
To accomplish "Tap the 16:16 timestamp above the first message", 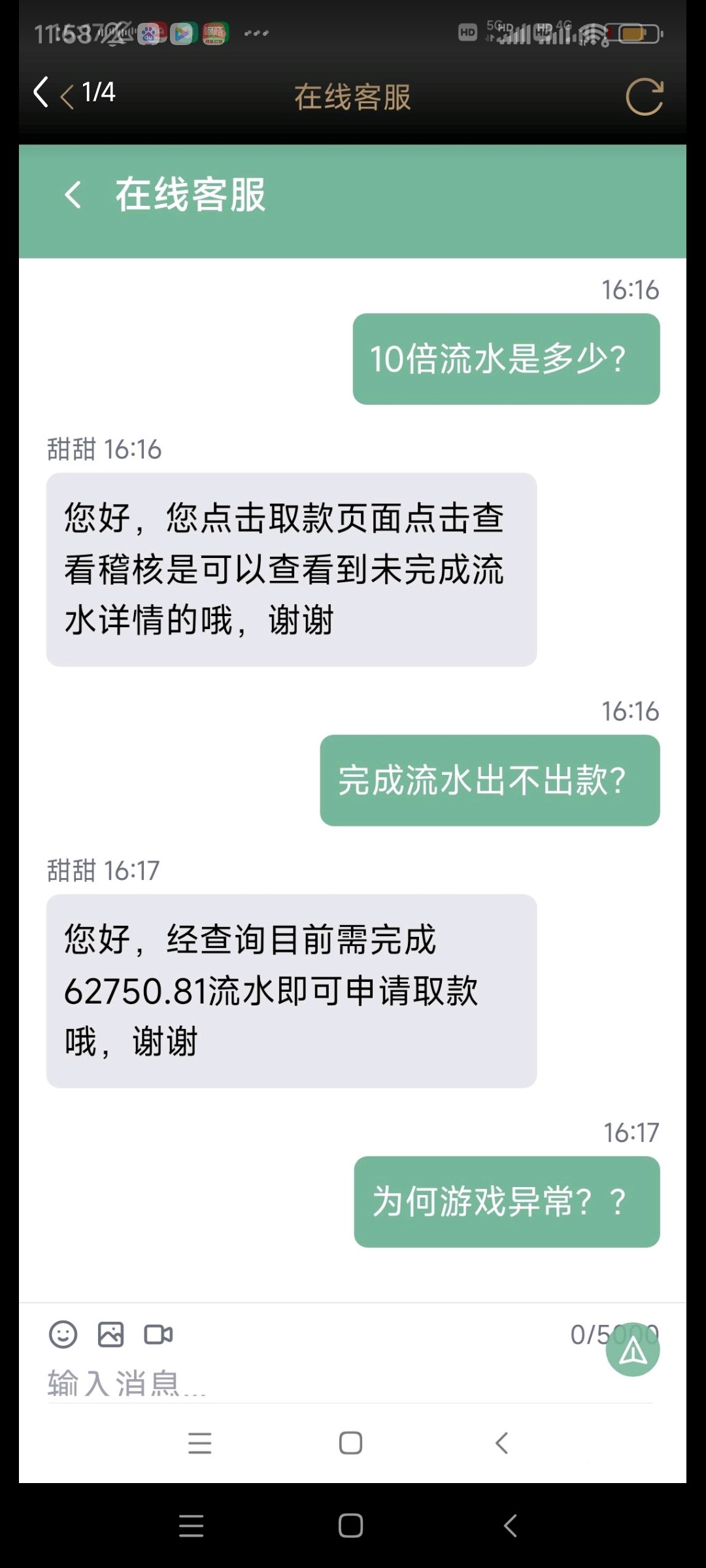I will pyautogui.click(x=628, y=290).
